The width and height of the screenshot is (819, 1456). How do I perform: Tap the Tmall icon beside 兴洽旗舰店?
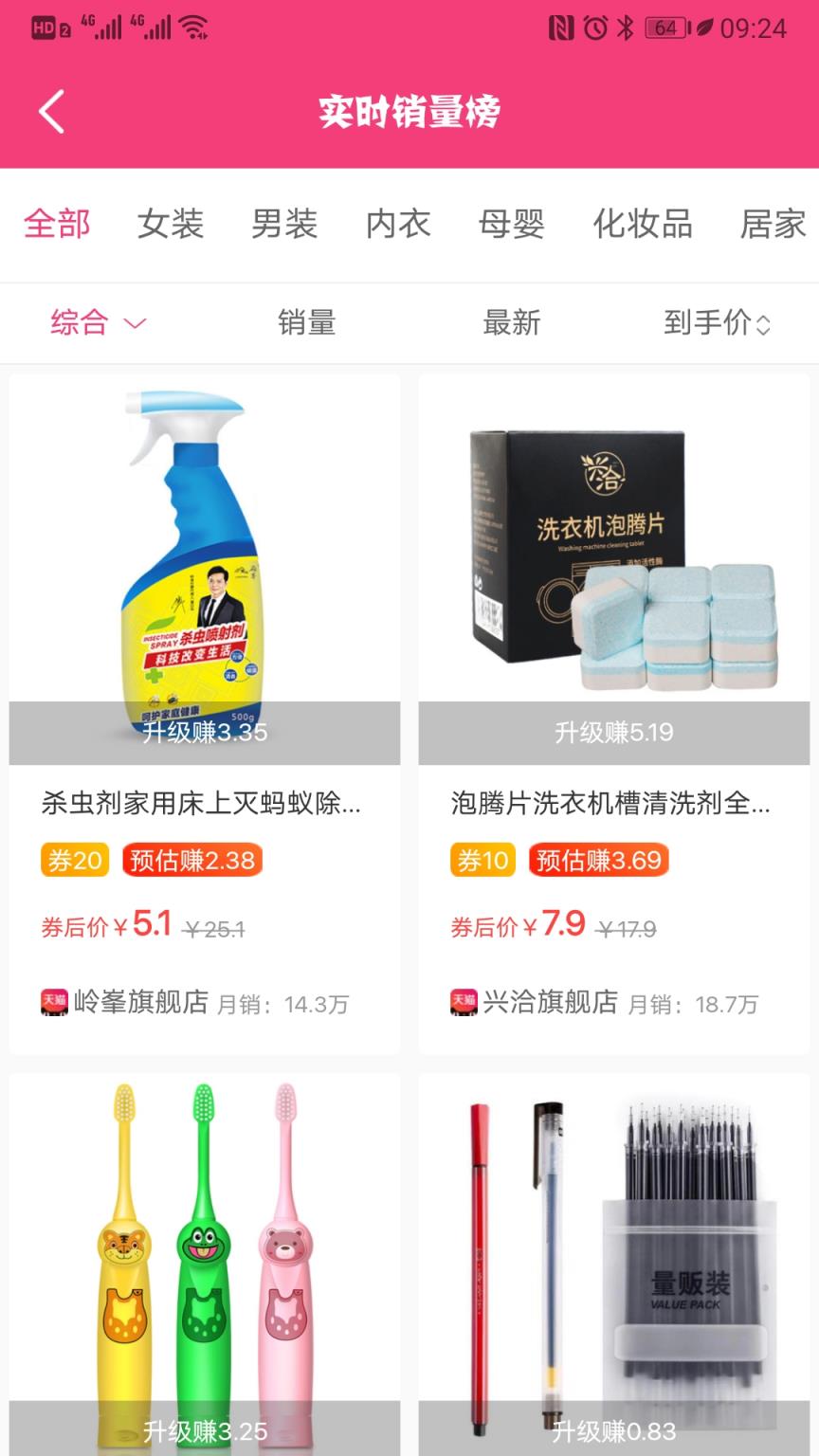click(464, 999)
